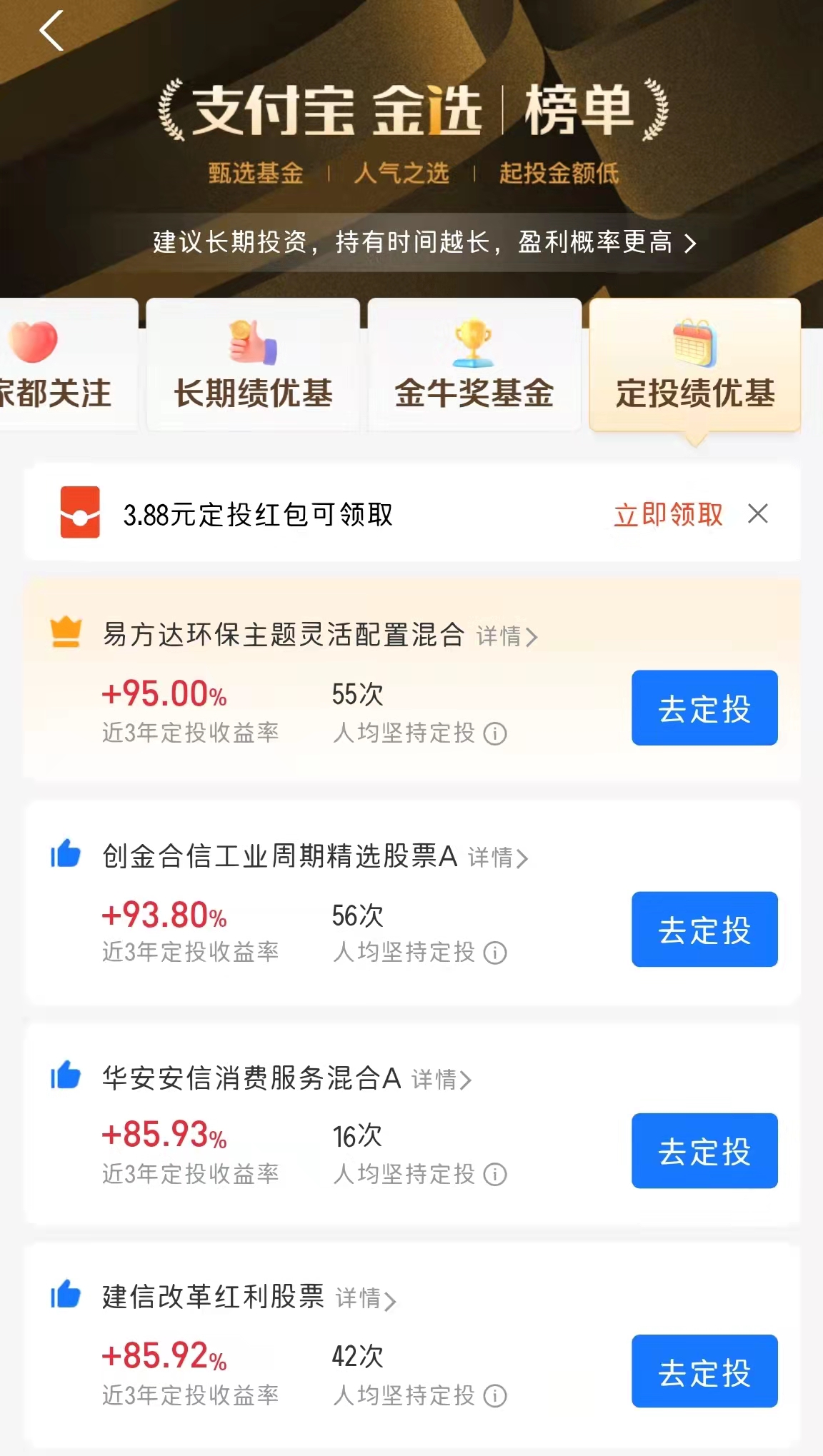Viewport: 823px width, 1456px height.
Task: Select the 定投绩优基 tab
Action: click(695, 366)
